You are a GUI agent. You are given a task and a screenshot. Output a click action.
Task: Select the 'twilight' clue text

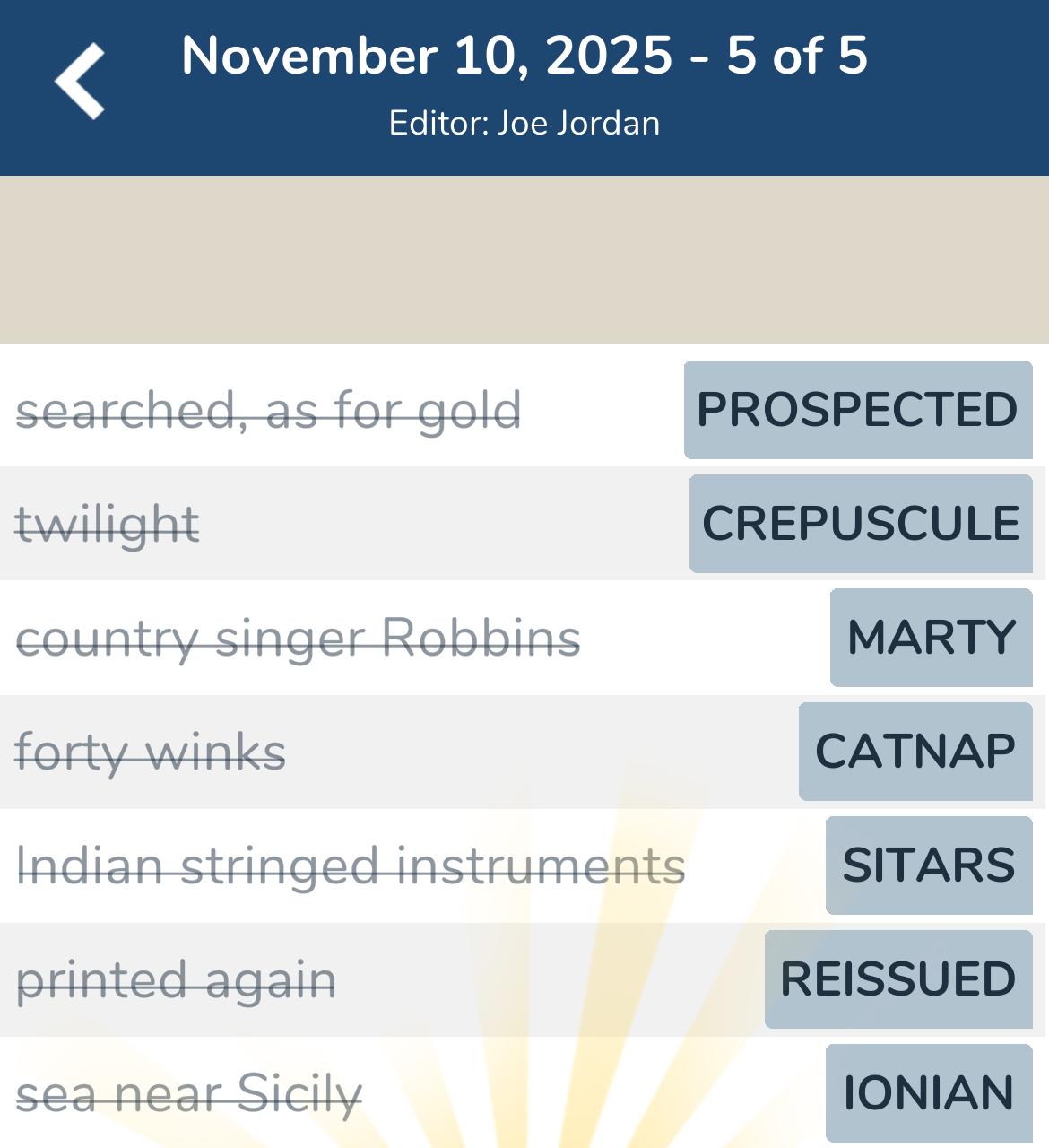pos(108,523)
